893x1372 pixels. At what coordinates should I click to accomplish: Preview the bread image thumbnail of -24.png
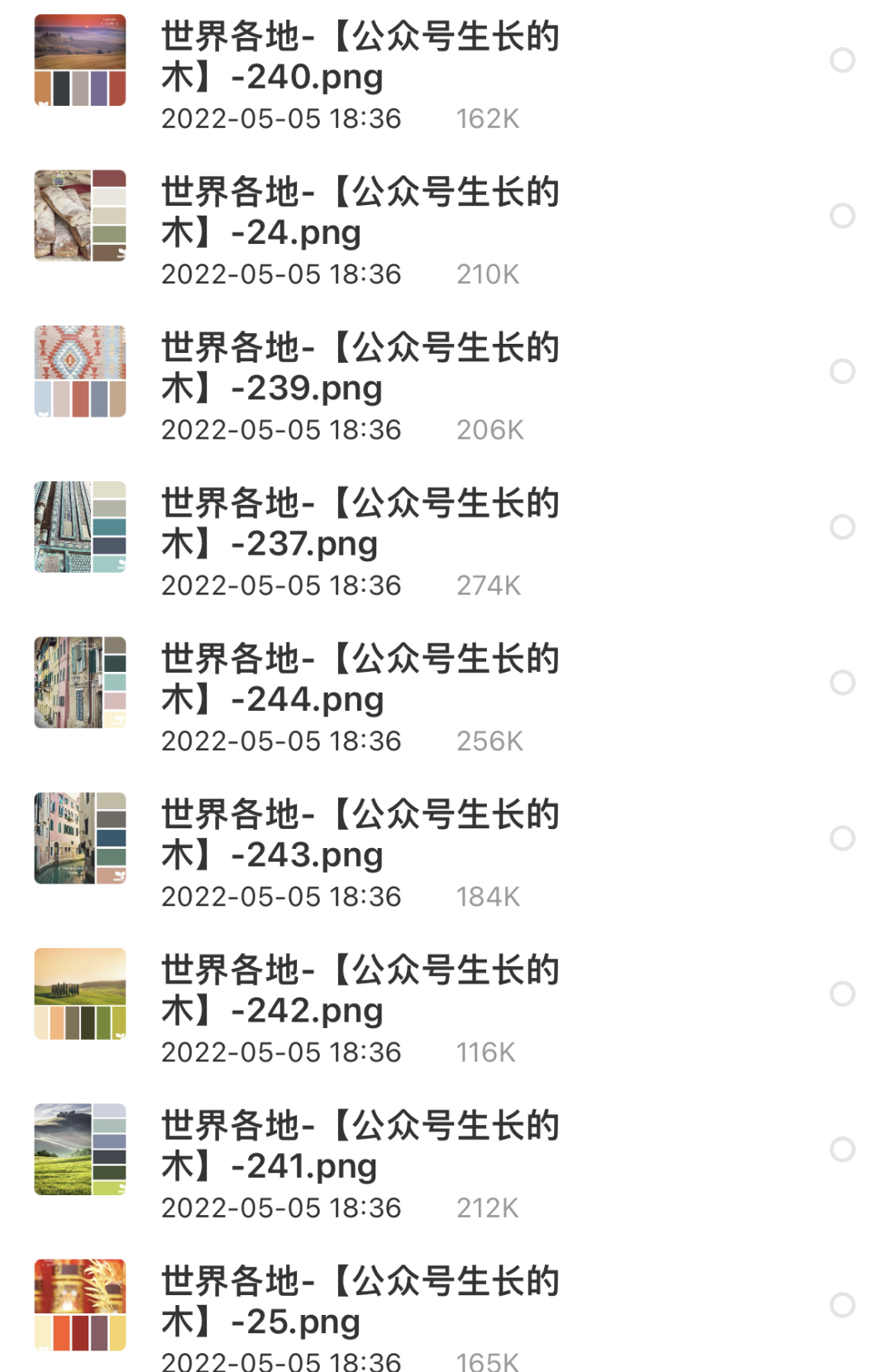tap(80, 216)
